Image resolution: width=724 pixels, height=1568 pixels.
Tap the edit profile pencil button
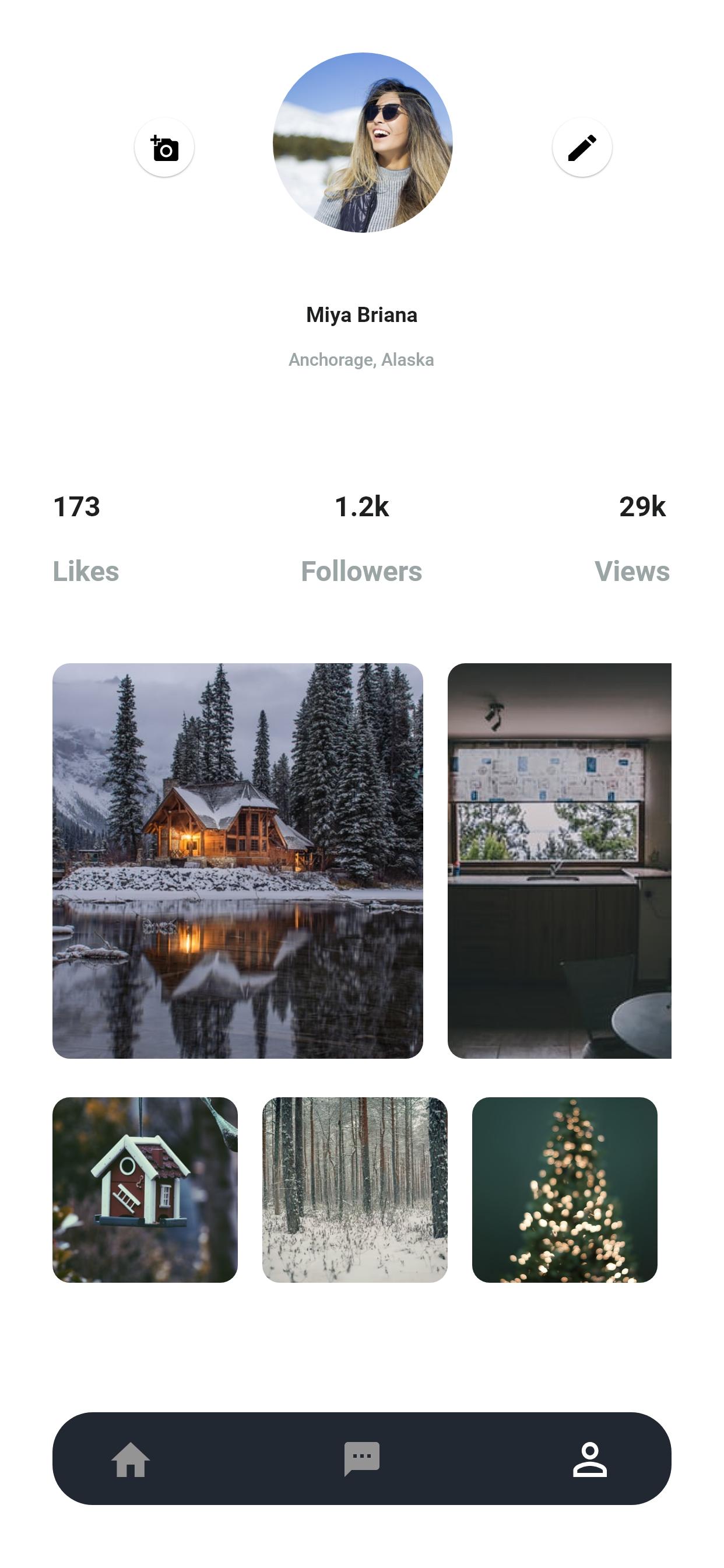582,148
